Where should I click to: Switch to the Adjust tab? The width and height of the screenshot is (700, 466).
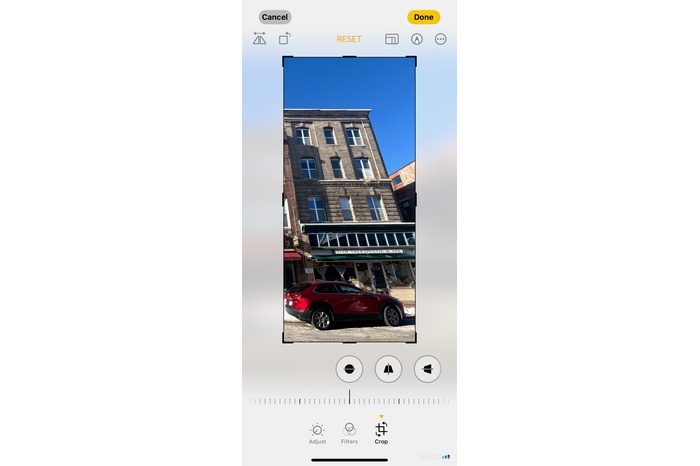(x=317, y=432)
